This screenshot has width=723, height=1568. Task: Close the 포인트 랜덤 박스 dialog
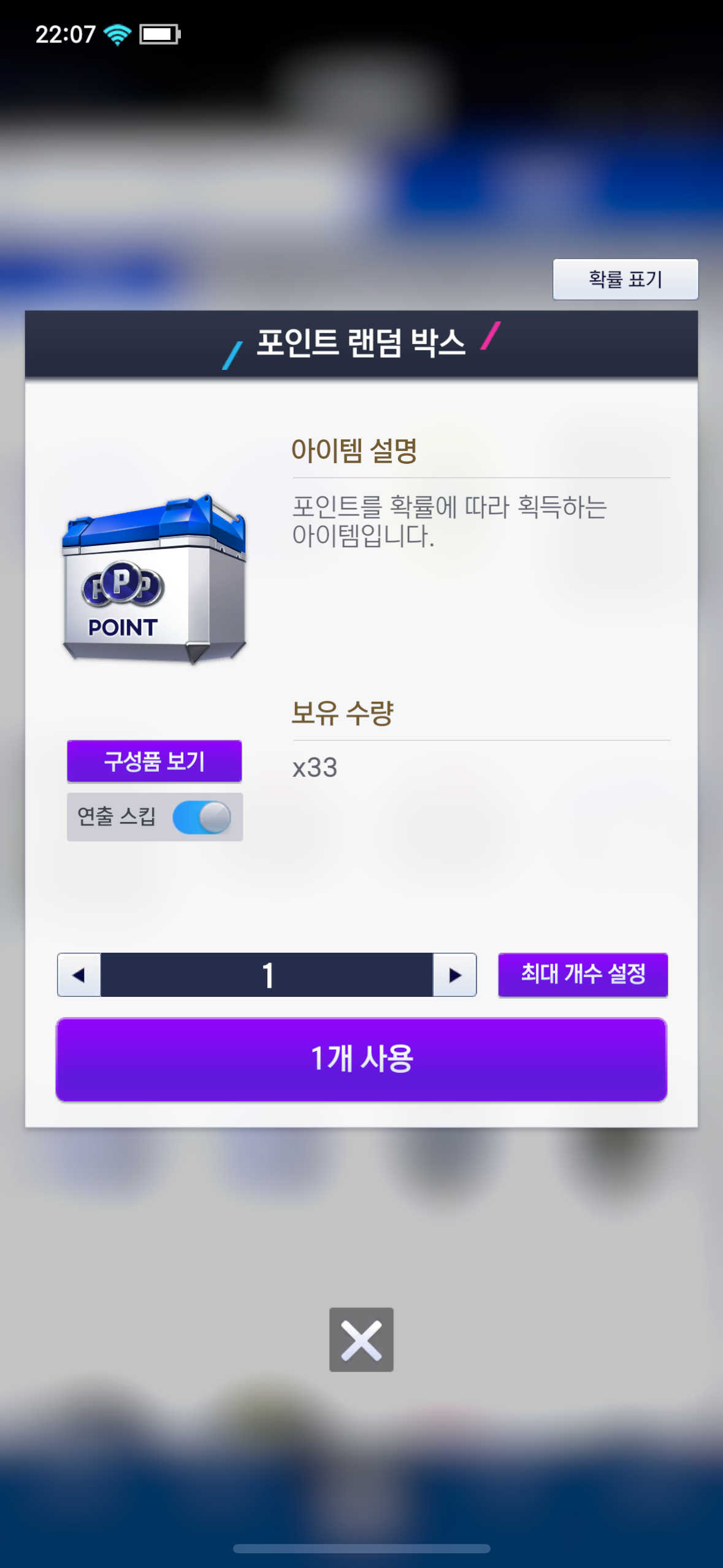tap(361, 1340)
